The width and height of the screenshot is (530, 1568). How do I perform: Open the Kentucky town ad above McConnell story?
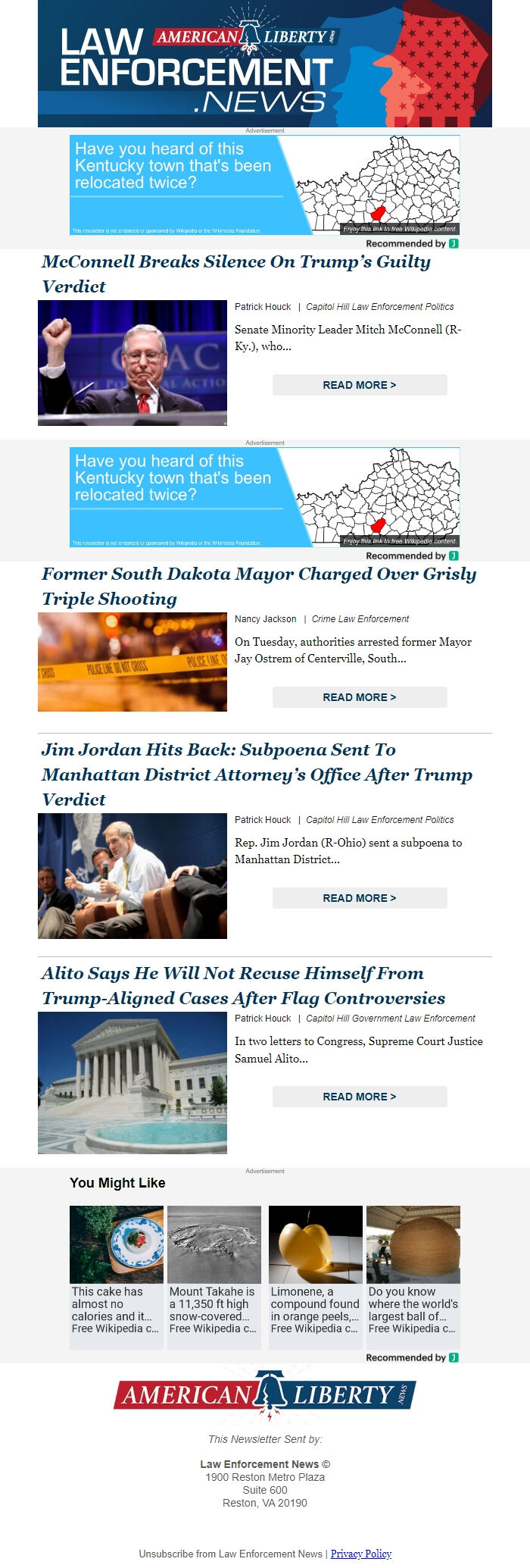265,185
